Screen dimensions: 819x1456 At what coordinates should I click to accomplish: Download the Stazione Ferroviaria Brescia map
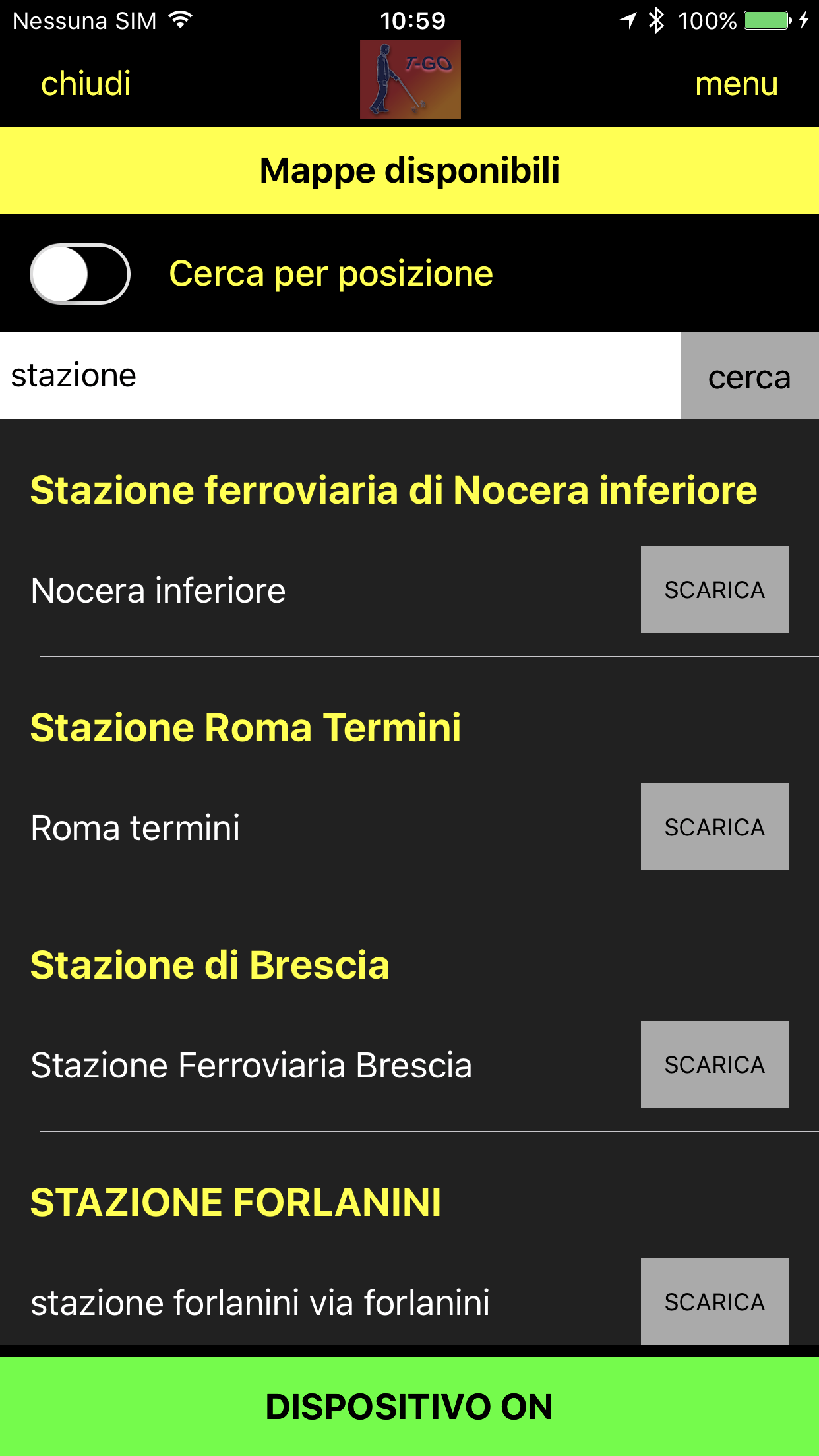coord(715,1064)
